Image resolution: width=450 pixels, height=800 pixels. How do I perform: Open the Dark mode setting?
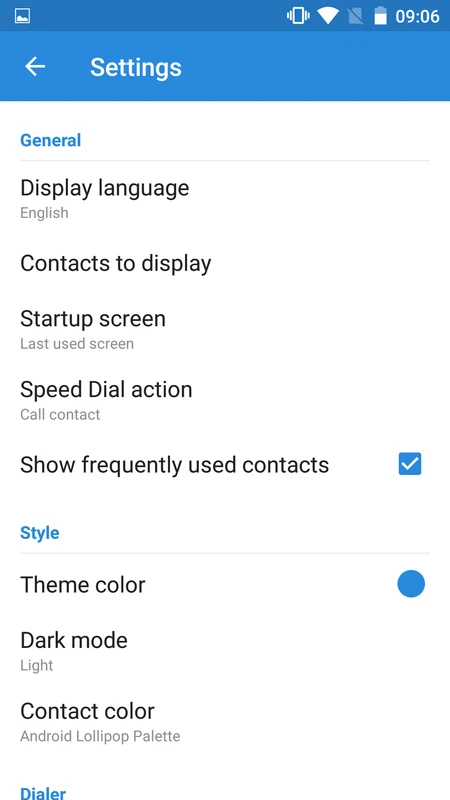[x=225, y=651]
